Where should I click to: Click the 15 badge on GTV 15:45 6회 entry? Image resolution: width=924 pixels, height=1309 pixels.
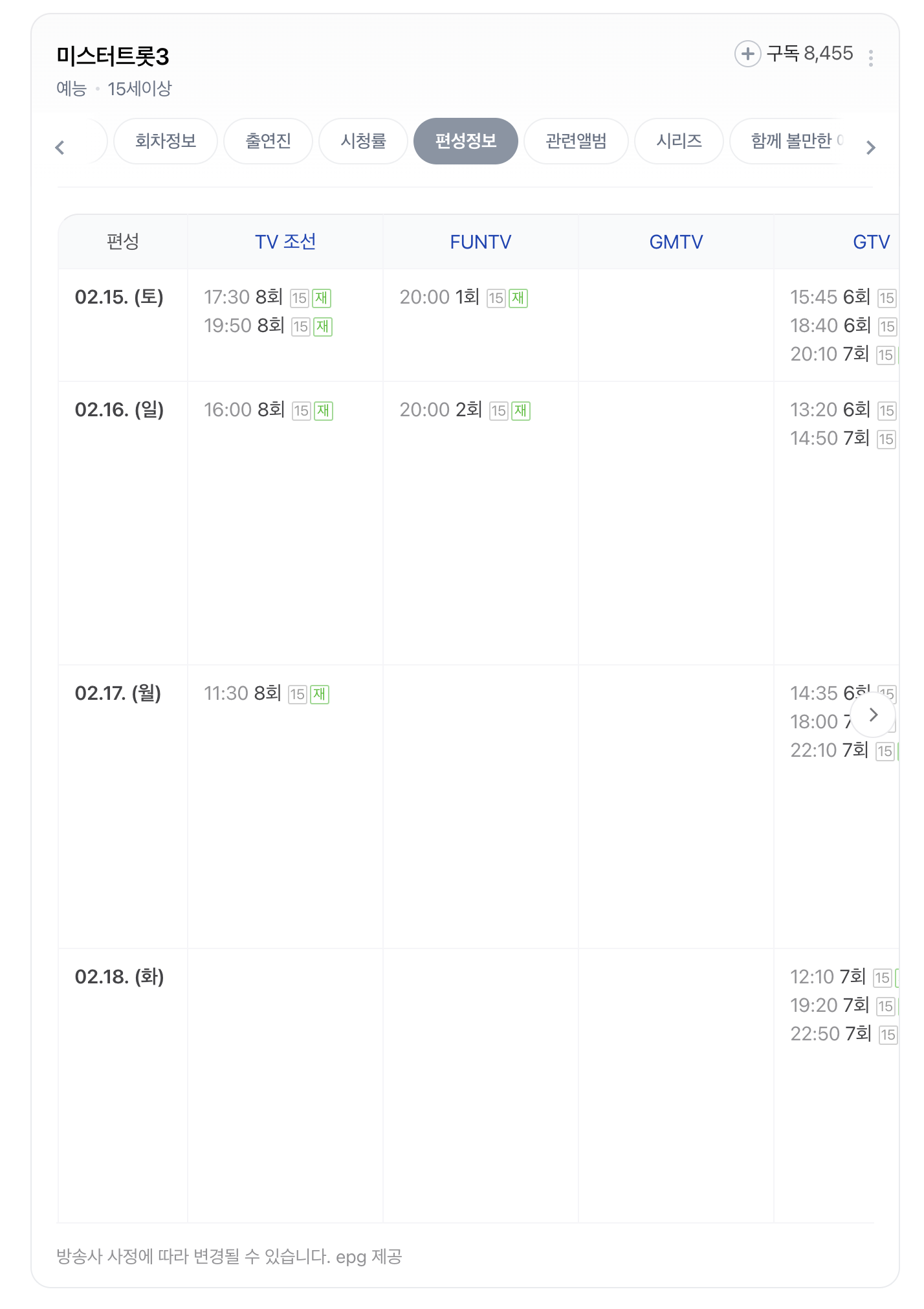886,298
